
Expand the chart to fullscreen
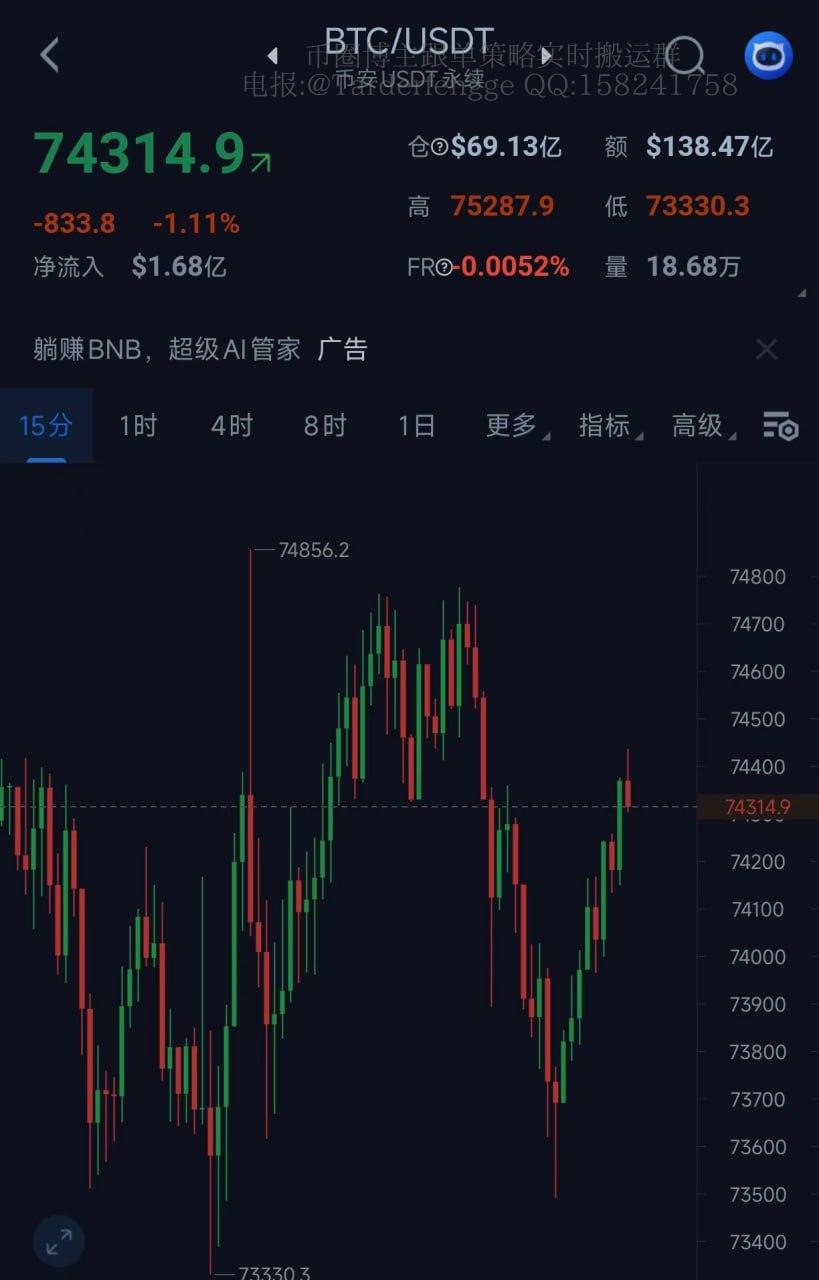(x=59, y=1241)
